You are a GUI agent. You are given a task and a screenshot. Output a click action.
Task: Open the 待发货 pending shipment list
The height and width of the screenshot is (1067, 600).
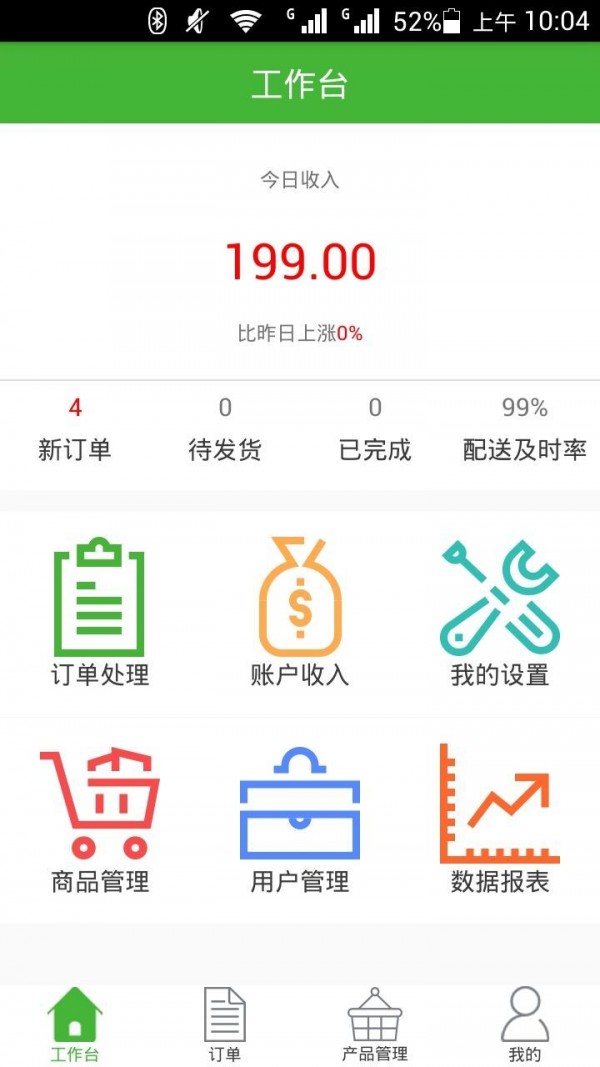225,430
